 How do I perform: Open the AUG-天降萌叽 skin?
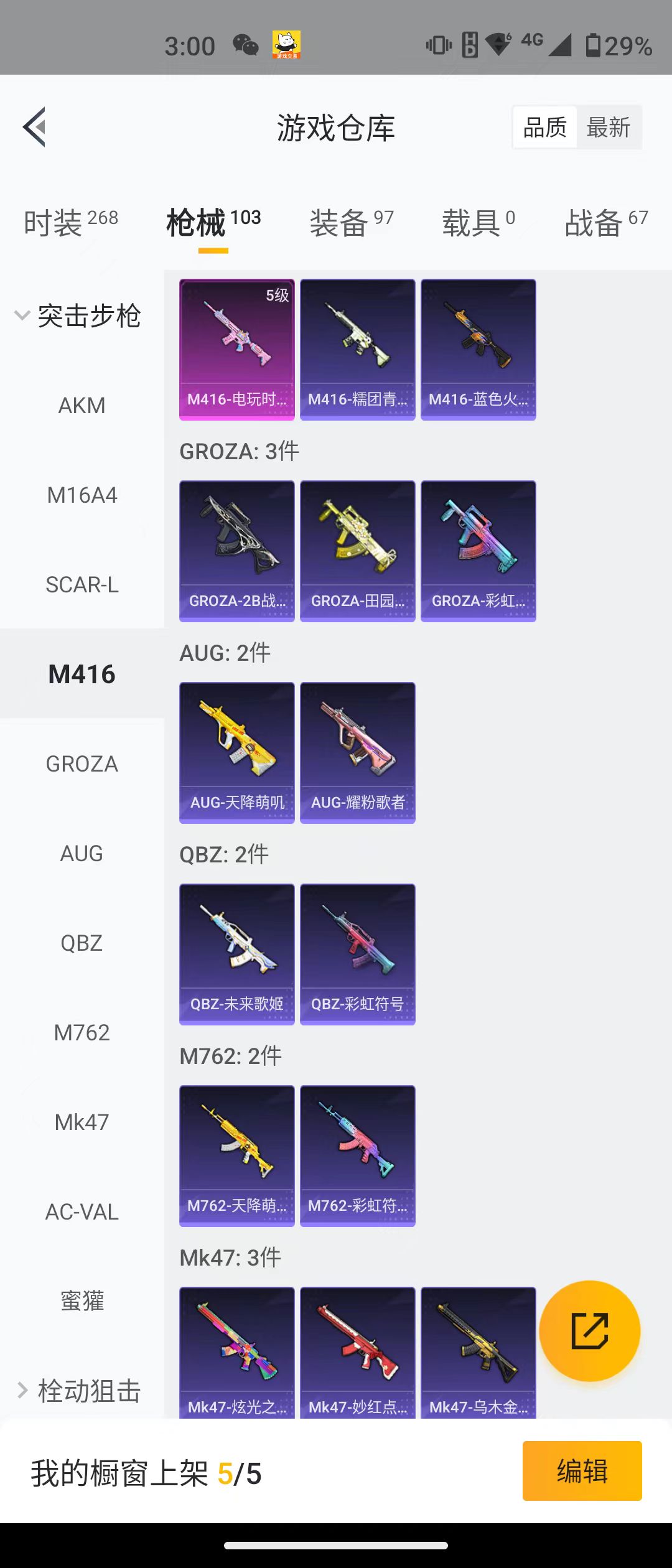point(237,752)
